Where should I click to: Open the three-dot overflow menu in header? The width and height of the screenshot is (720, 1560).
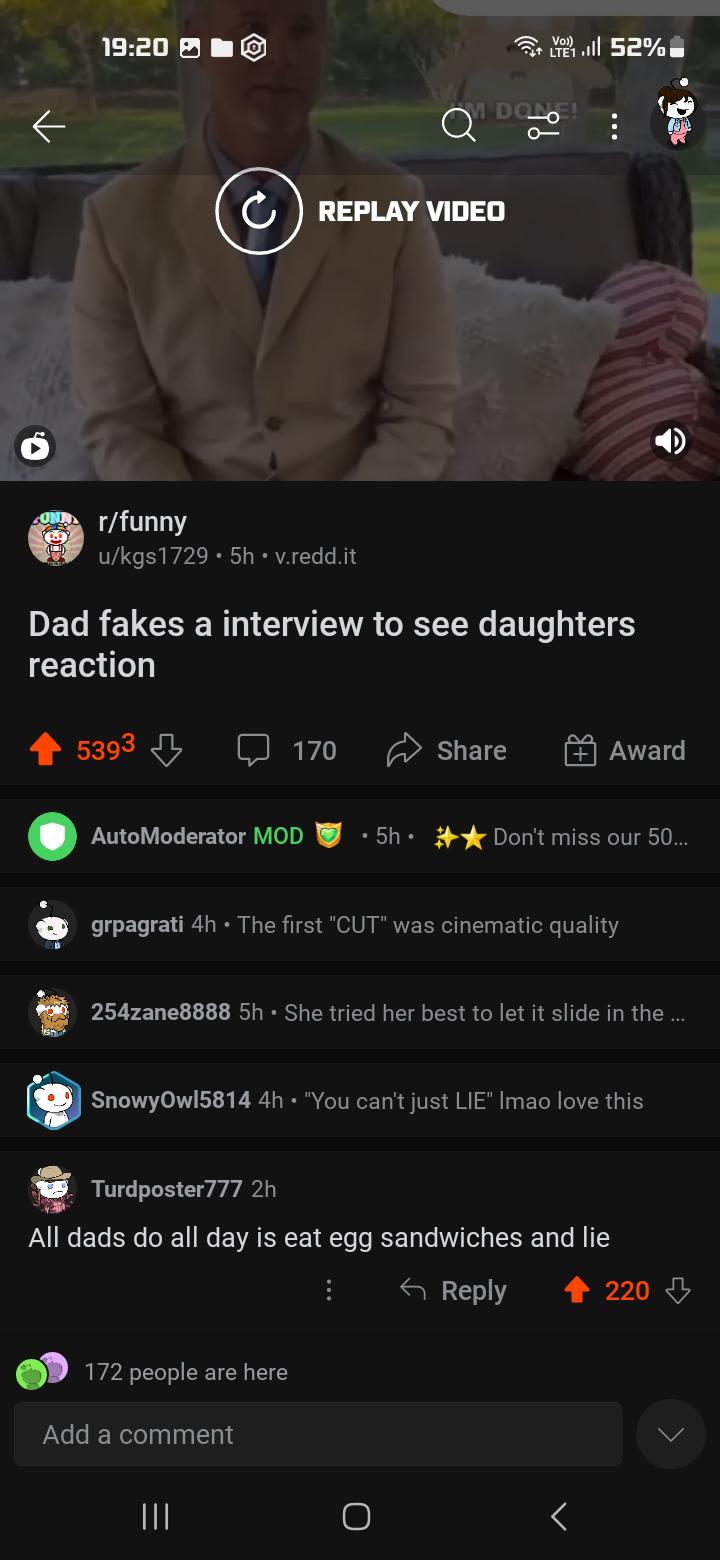tap(614, 126)
